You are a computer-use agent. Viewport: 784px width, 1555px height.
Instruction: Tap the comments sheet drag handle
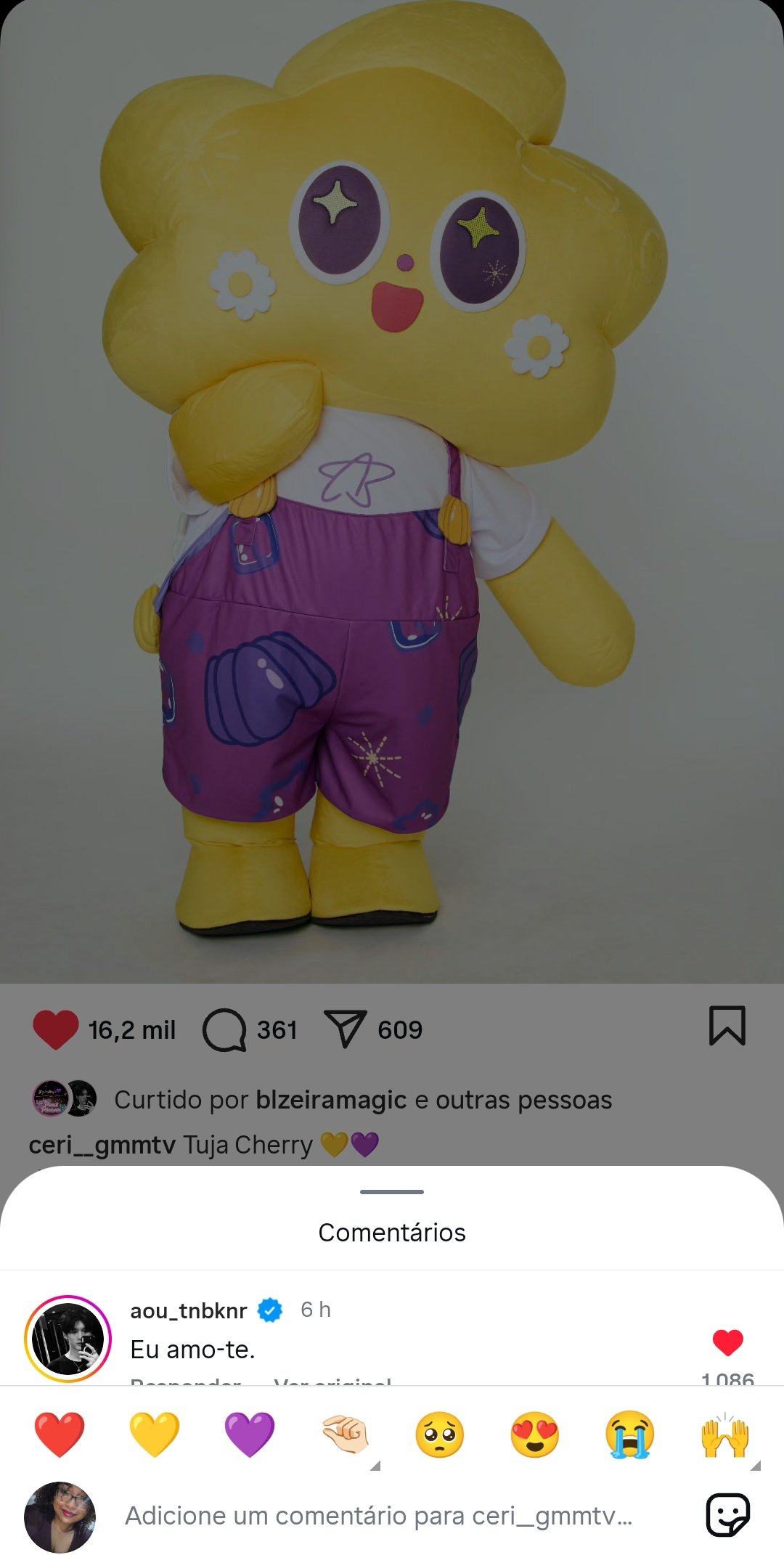(x=392, y=1192)
